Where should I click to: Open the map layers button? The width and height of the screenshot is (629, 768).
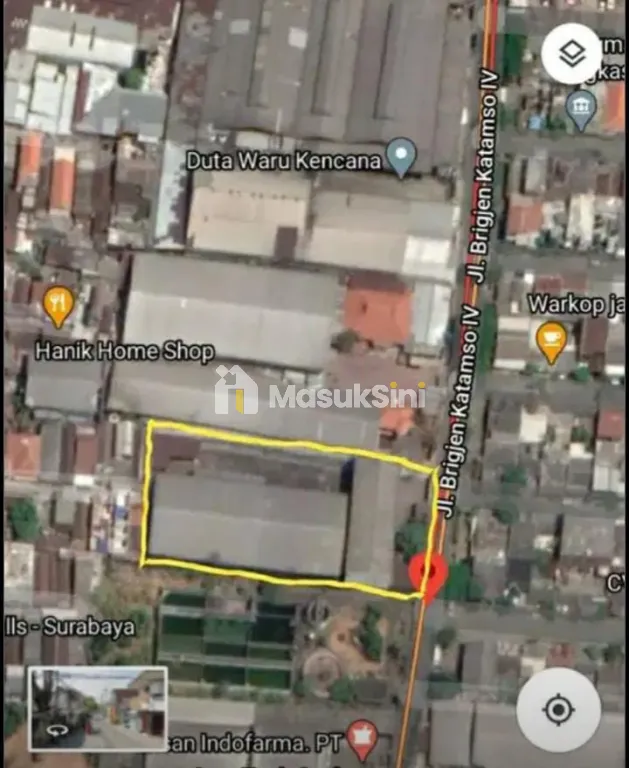click(x=572, y=54)
